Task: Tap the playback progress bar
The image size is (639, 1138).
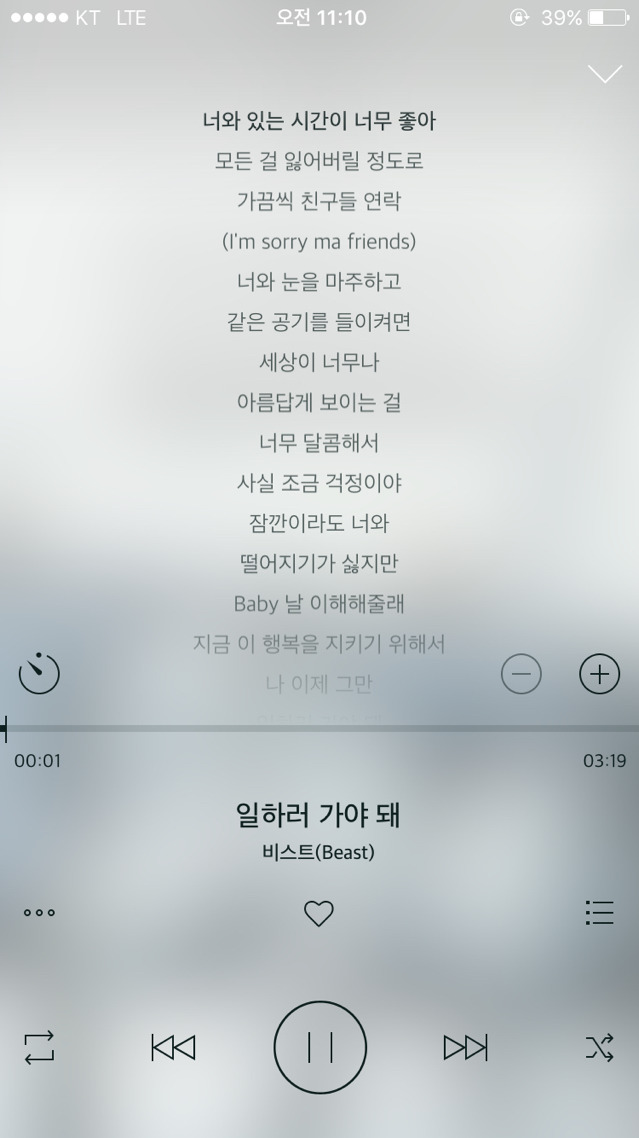Action: 320,728
